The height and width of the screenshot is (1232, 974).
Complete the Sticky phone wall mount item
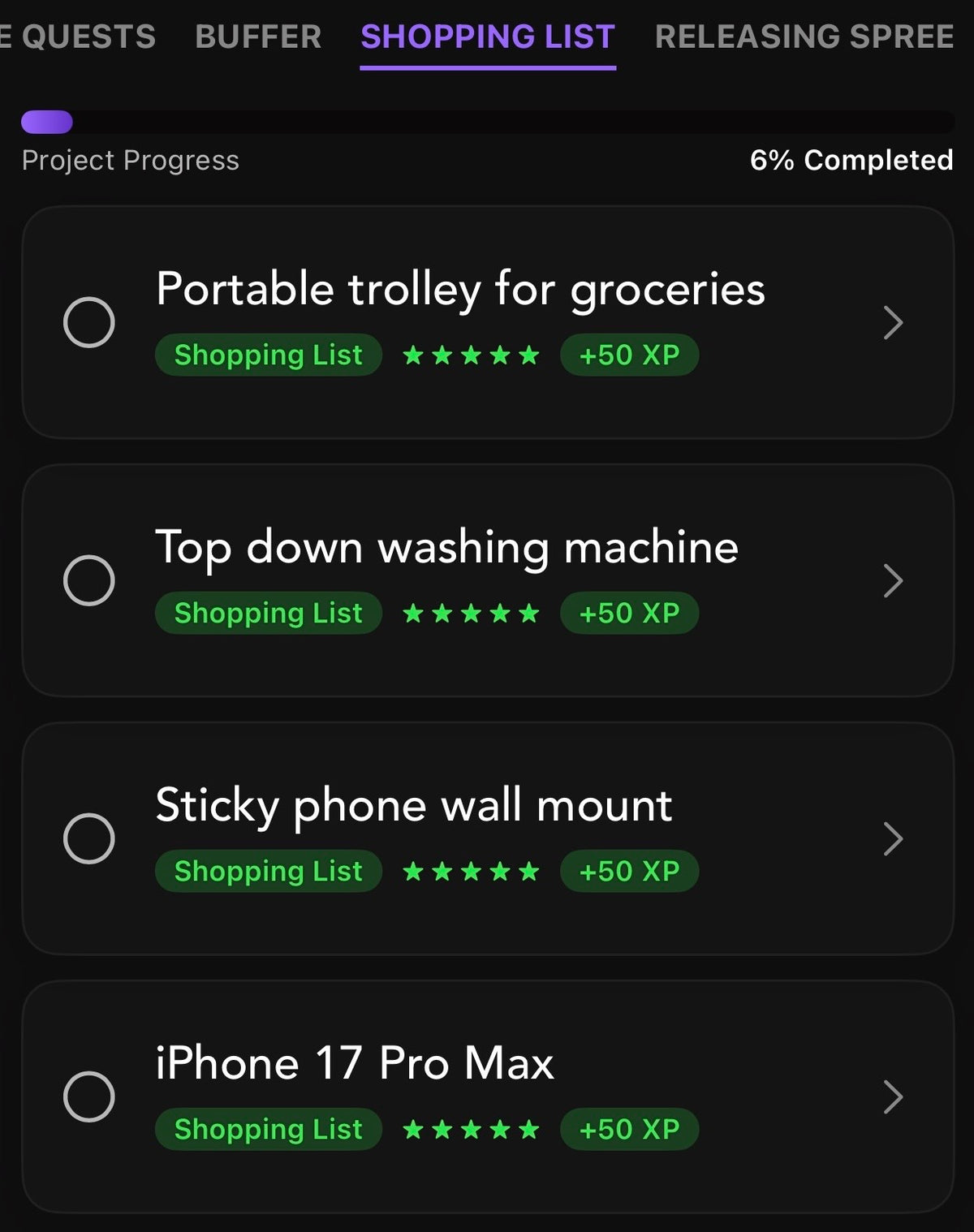pyautogui.click(x=89, y=838)
